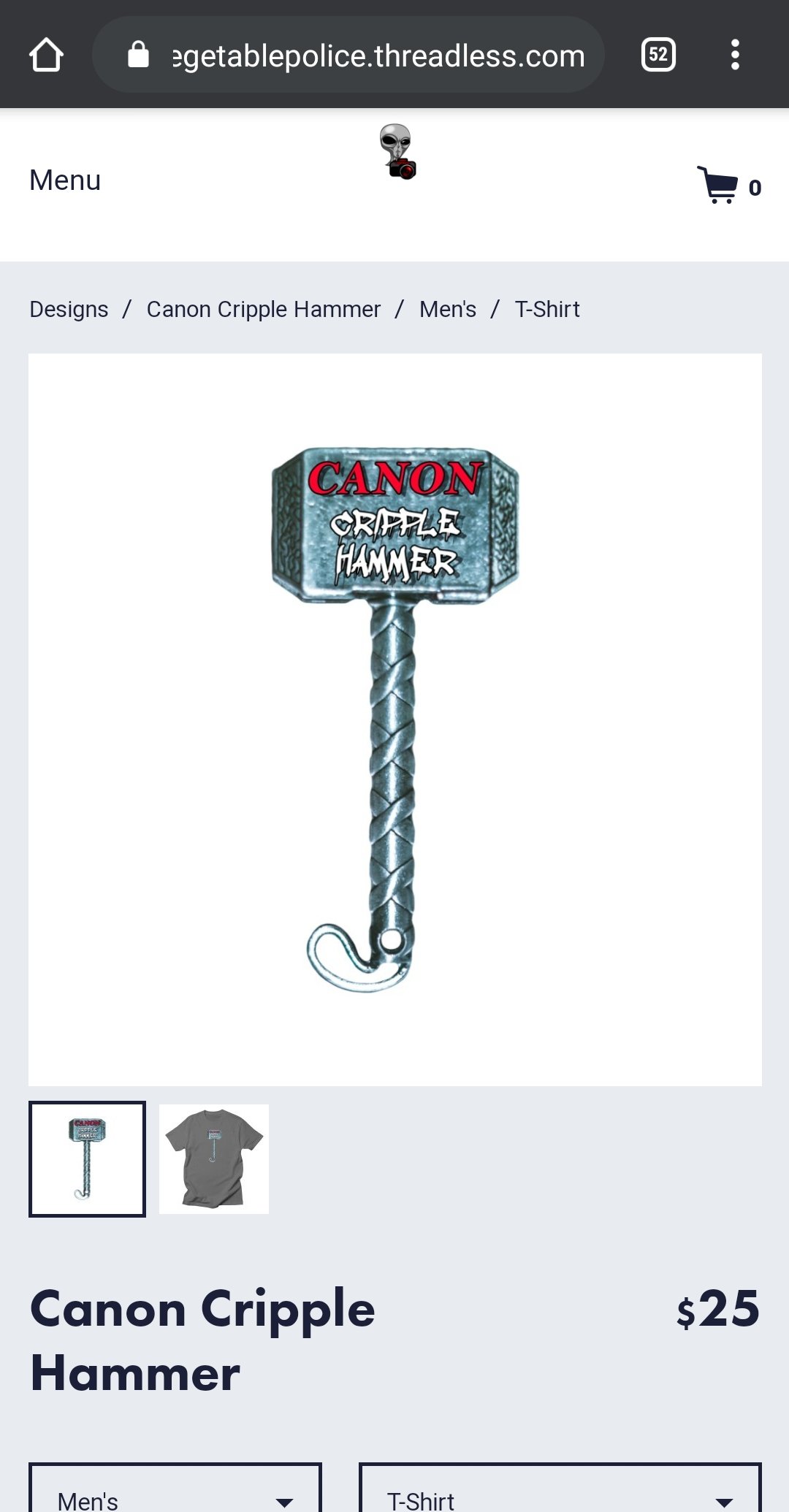Go to the Designs breadcrumb

[x=69, y=310]
